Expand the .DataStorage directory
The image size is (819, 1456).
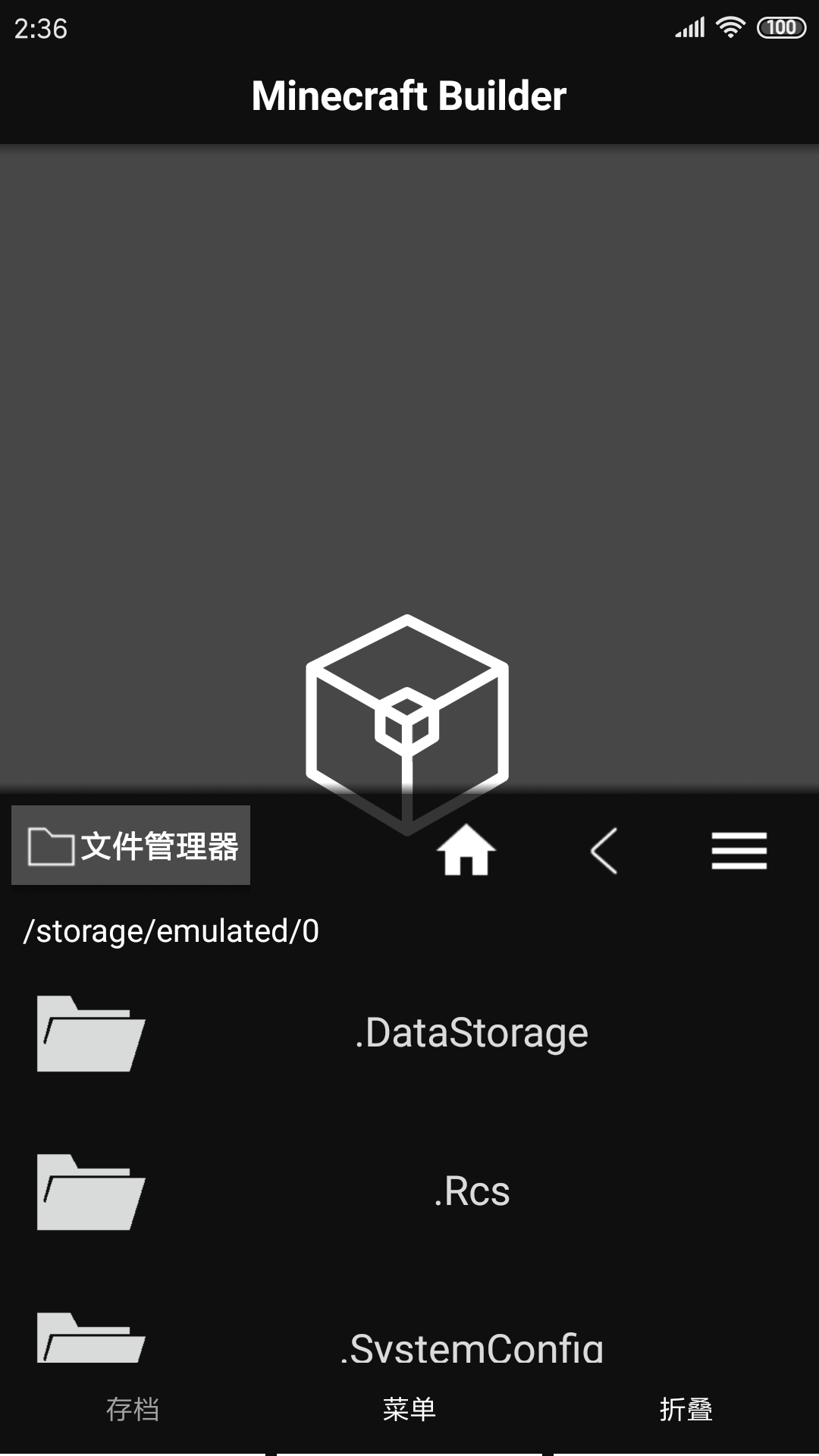pos(469,1031)
